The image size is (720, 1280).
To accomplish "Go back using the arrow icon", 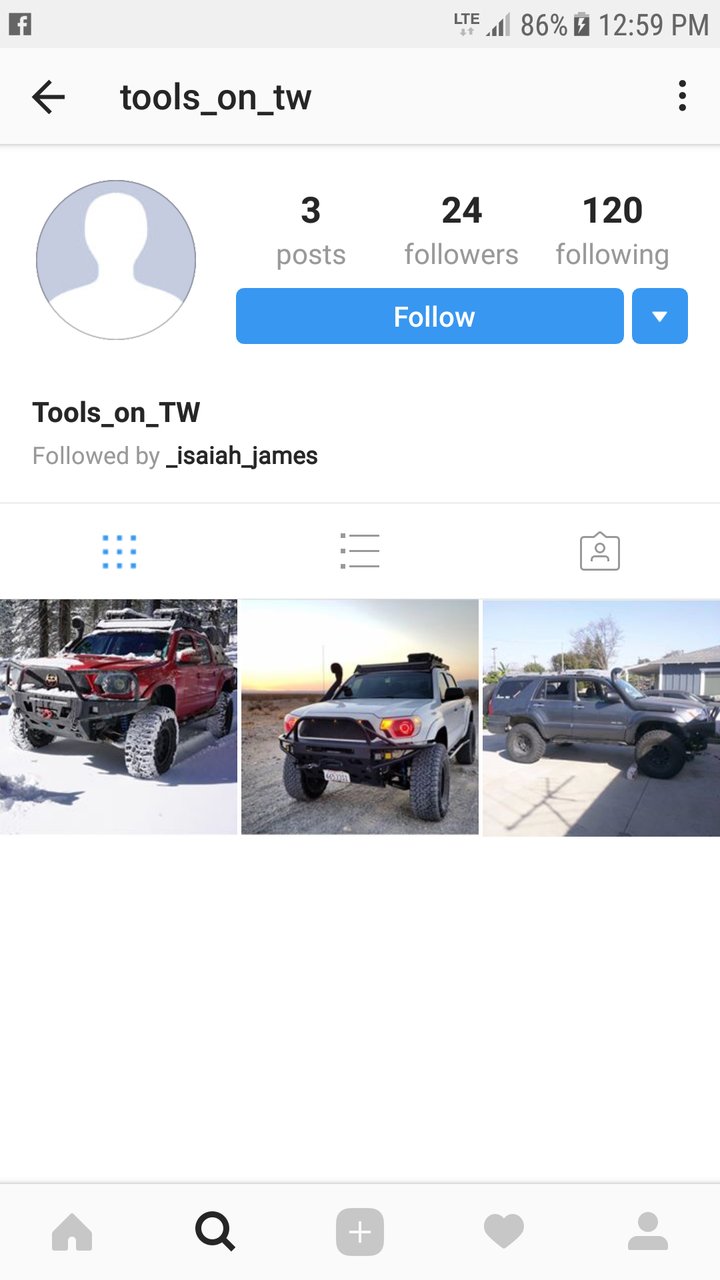I will [48, 97].
